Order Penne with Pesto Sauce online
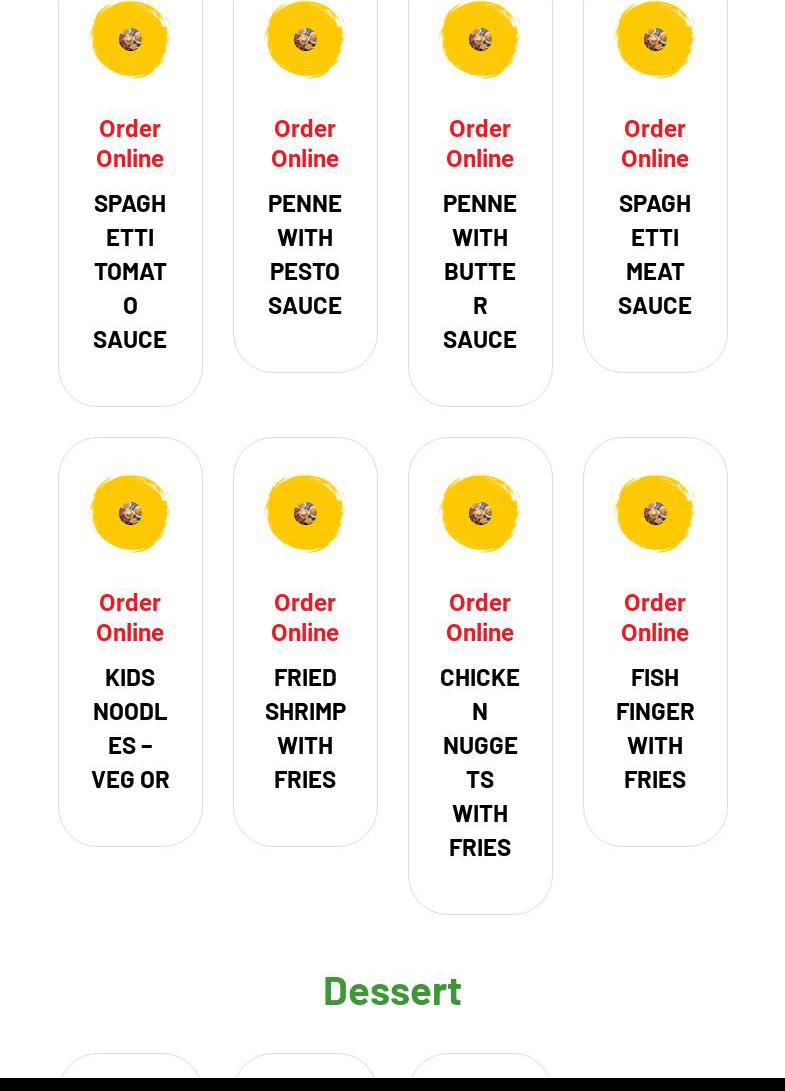The height and width of the screenshot is (1091, 785). (x=305, y=143)
